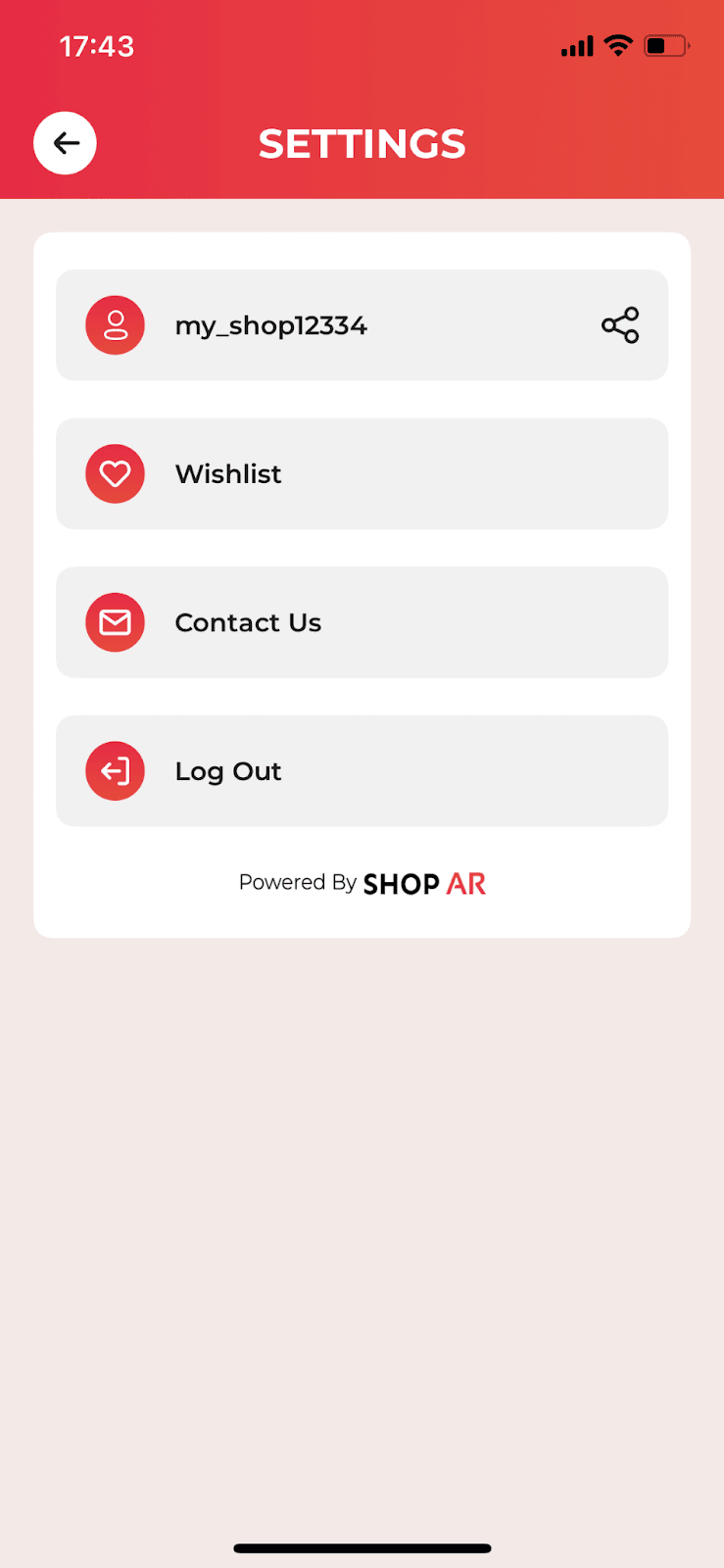Open the Wishlist
This screenshot has width=724, height=1568.
[x=362, y=474]
